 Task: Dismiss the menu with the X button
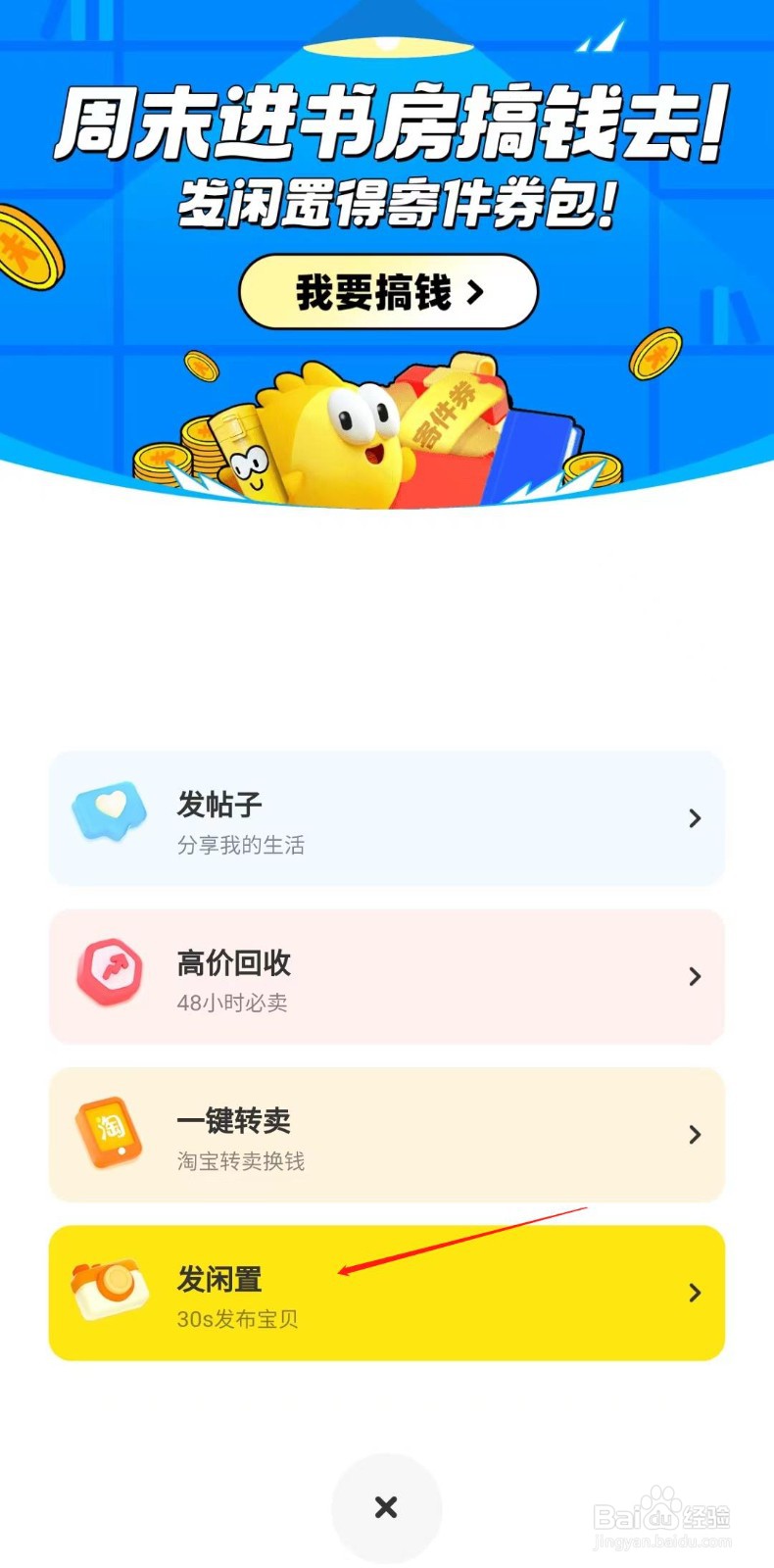[387, 1507]
